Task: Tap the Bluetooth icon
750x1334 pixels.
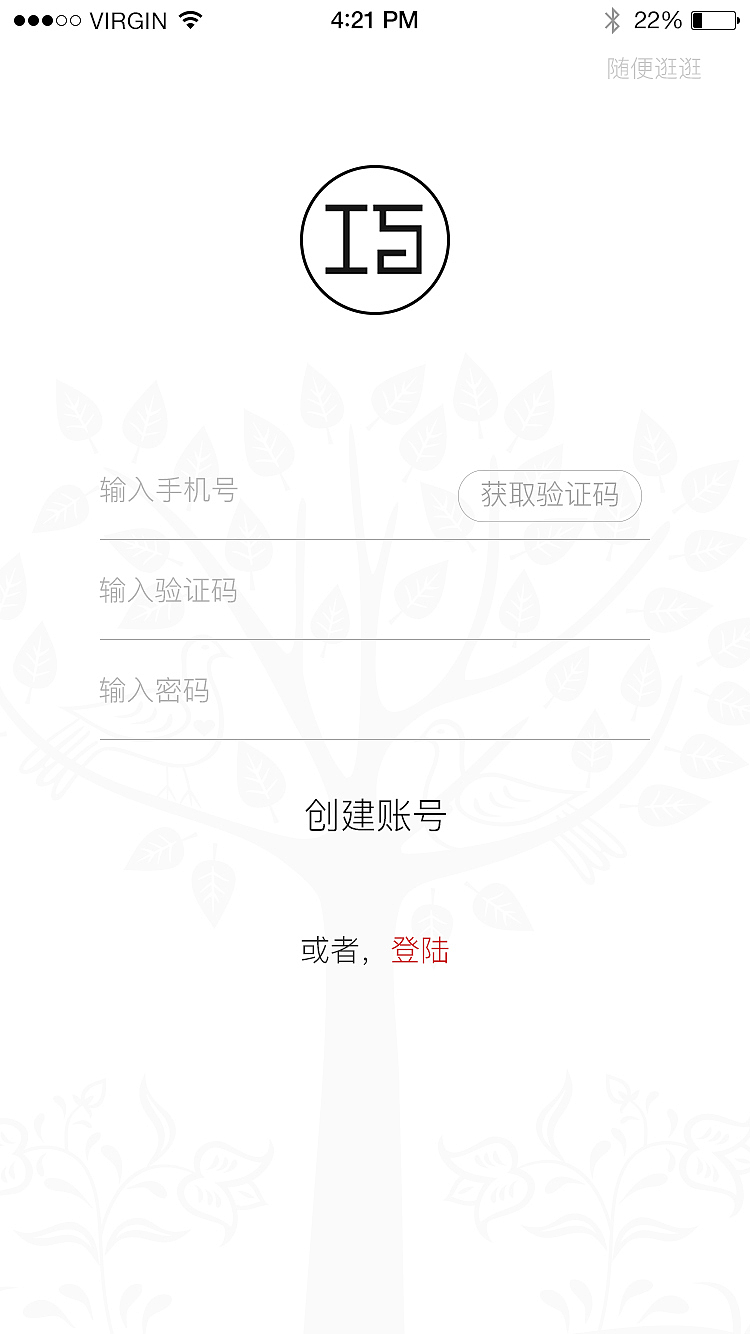Action: coord(614,18)
